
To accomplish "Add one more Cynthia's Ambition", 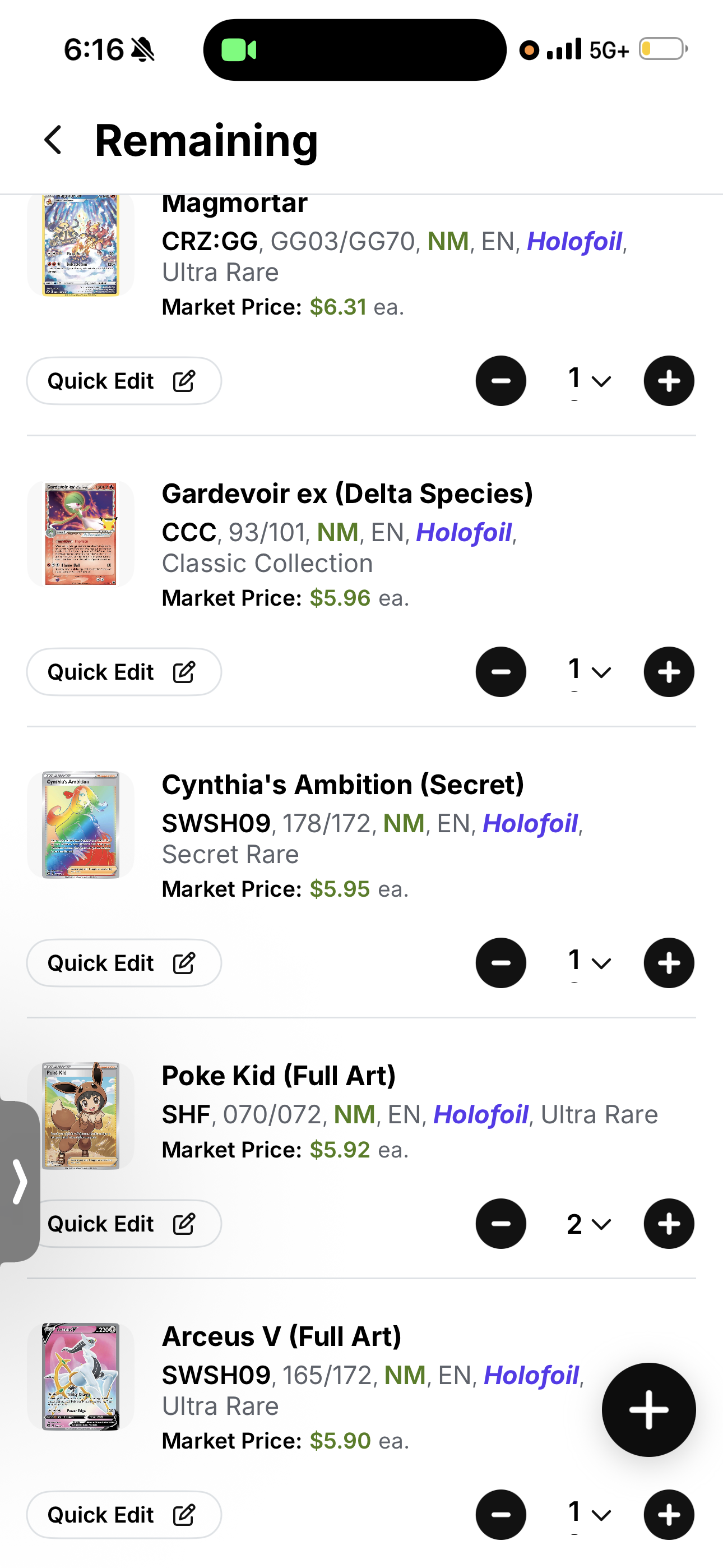I will click(x=668, y=963).
